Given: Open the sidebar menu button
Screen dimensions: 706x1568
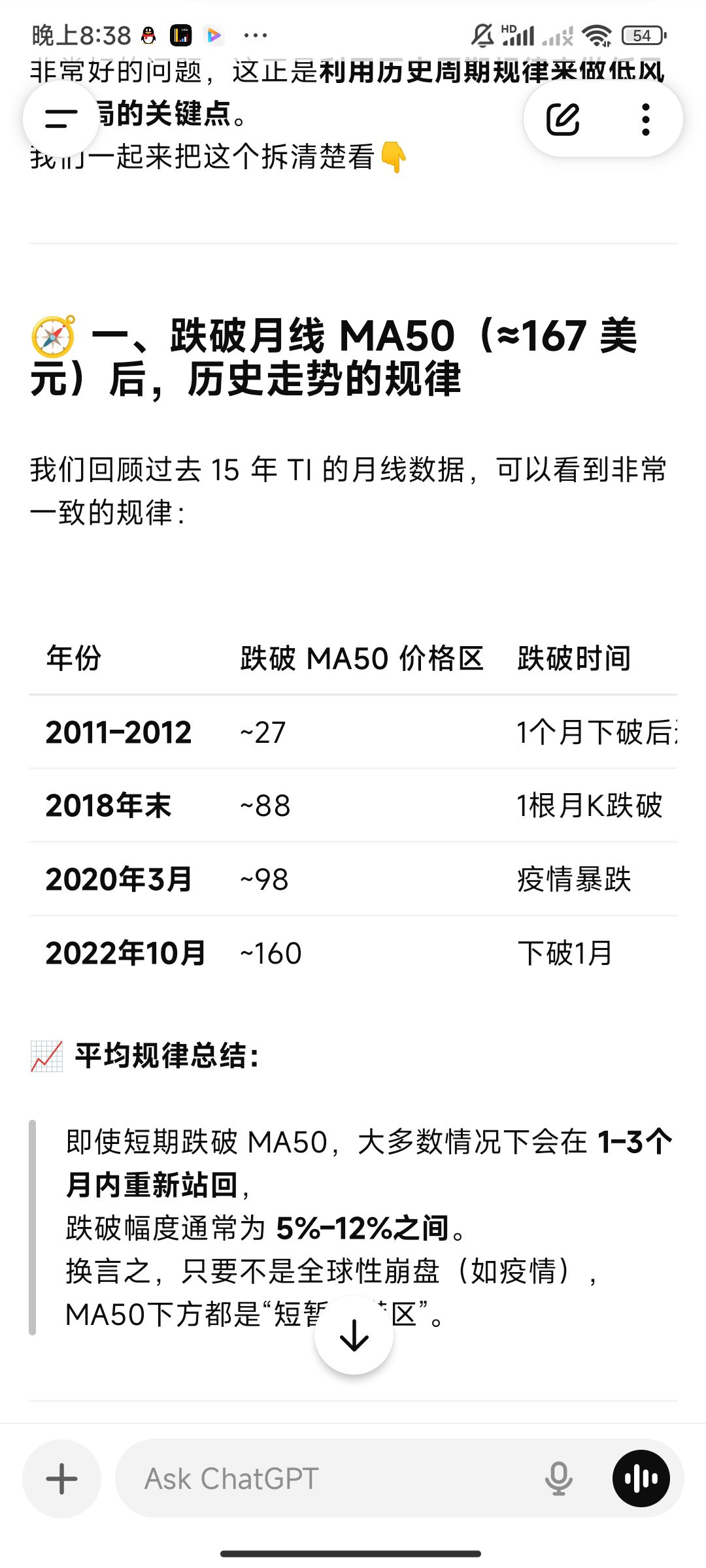Looking at the screenshot, I should coord(61,118).
